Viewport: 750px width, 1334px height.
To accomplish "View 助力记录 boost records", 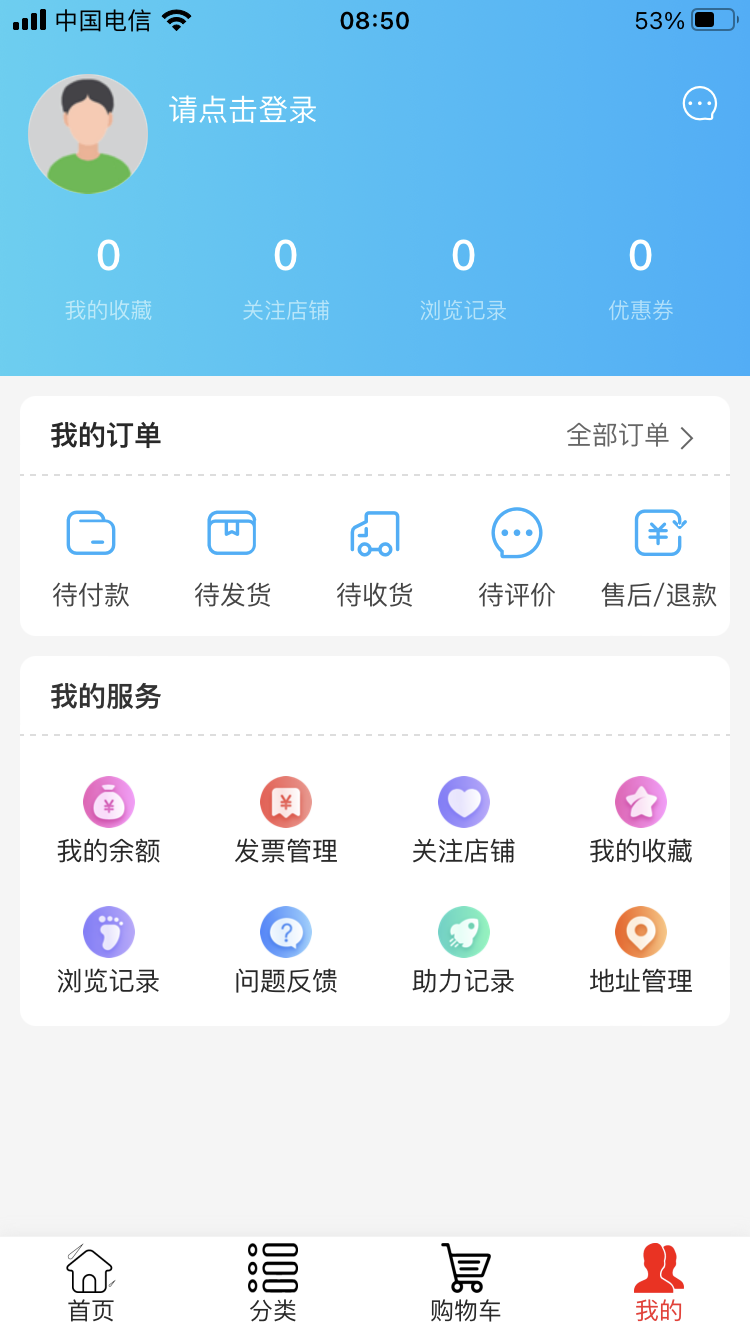I will click(x=463, y=950).
